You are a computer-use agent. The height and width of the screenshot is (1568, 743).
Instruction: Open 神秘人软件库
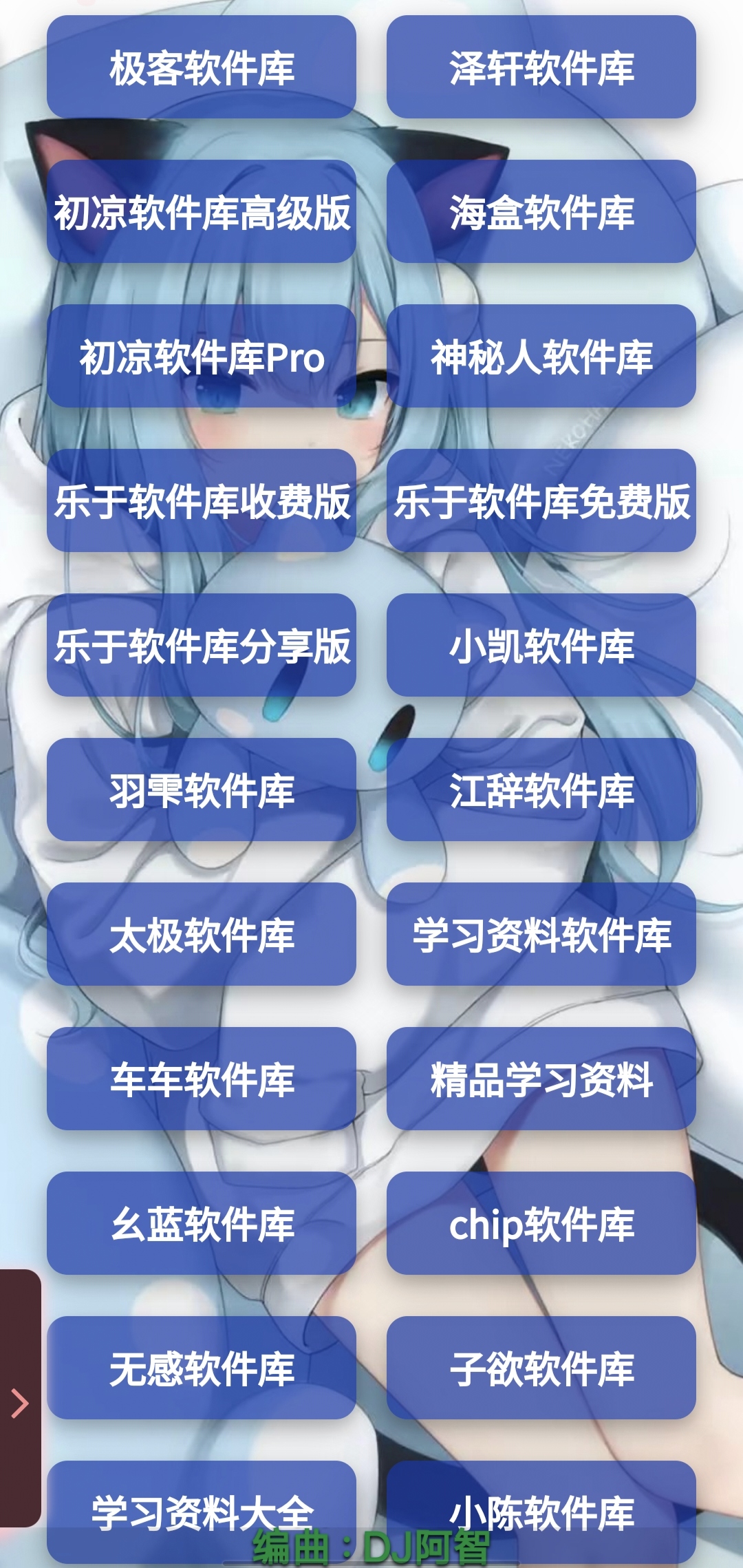(x=541, y=356)
